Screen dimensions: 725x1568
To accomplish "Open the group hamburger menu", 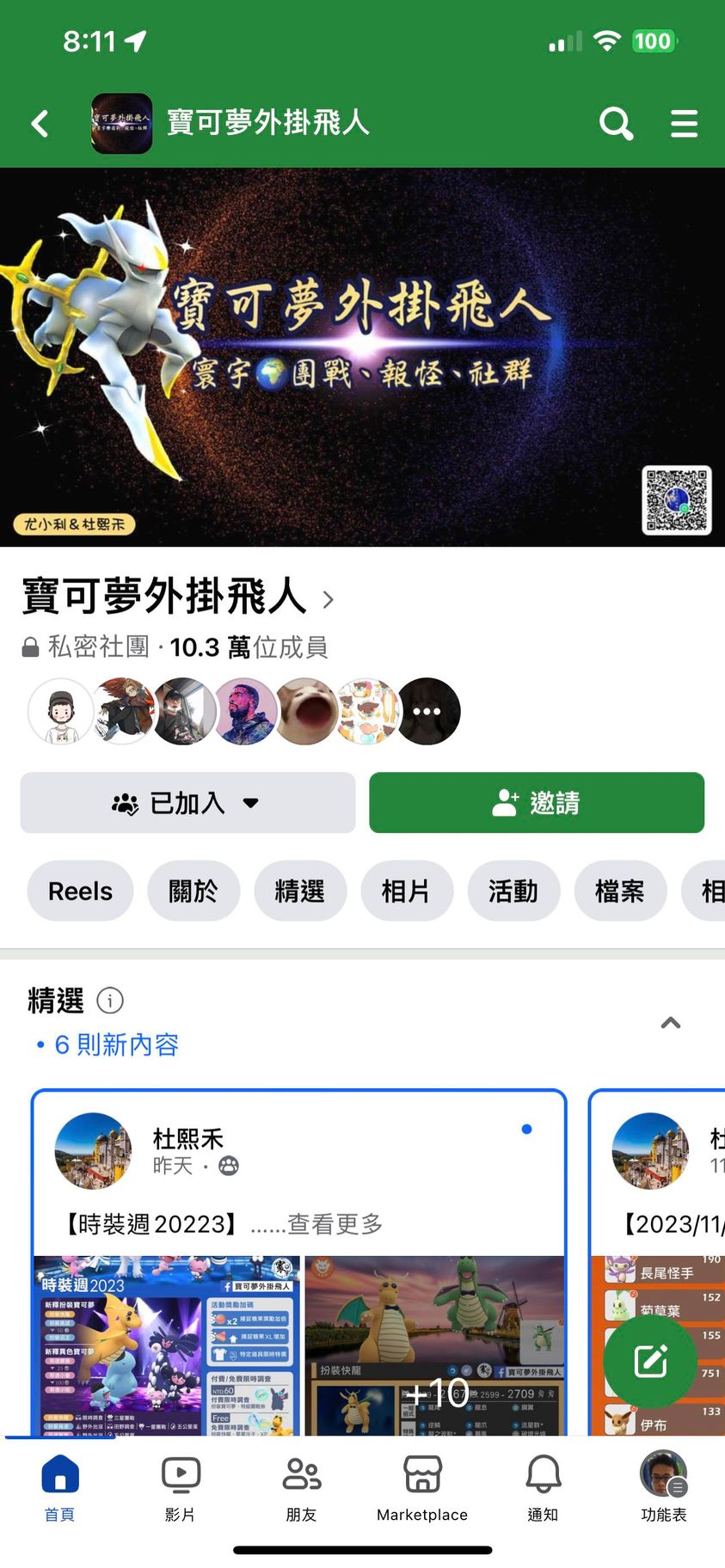I will click(684, 124).
